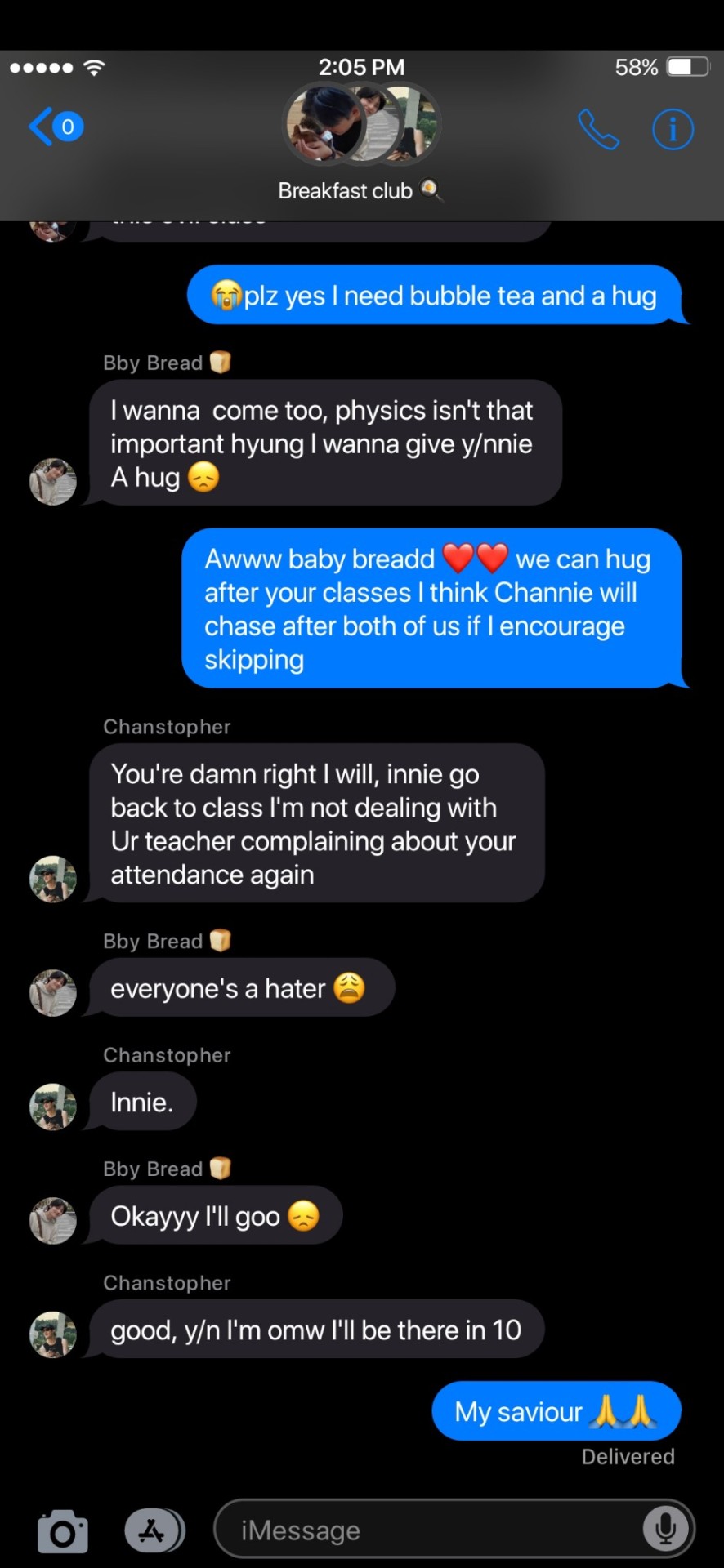
Task: Open the App Store apps drawer
Action: pos(154,1530)
